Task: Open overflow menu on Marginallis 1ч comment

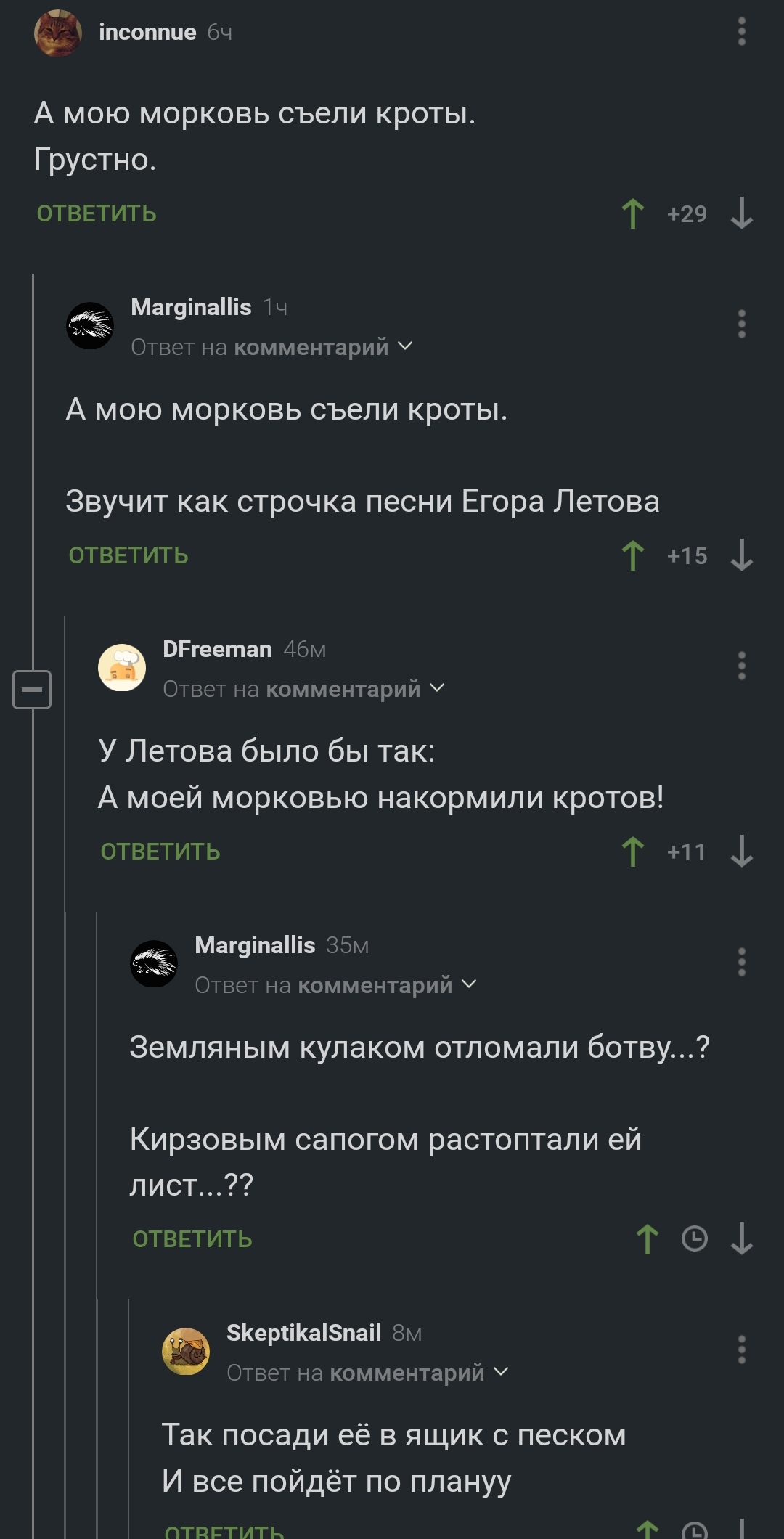Action: 741,324
